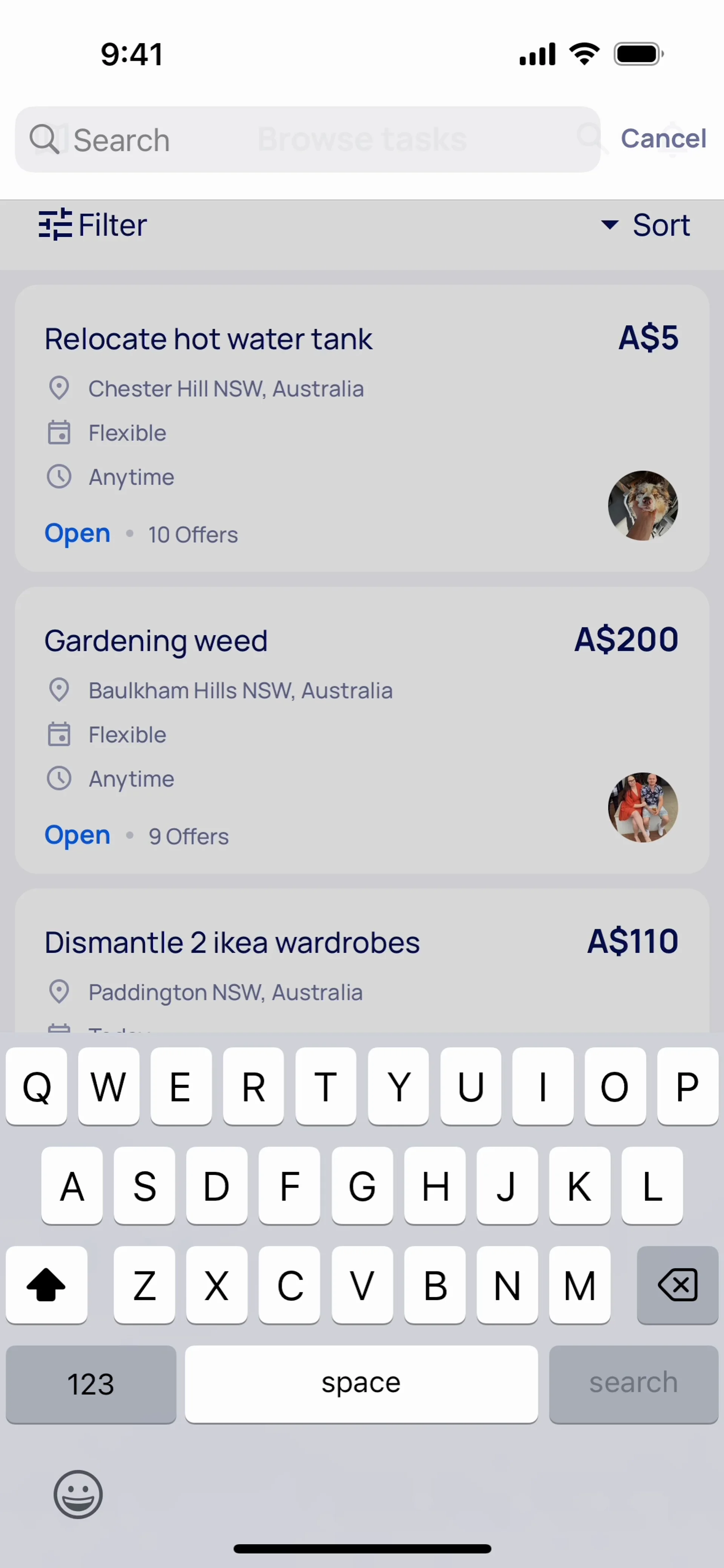The width and height of the screenshot is (724, 1568).
Task: Switch keyboard to 123 numbers layout
Action: tap(91, 1384)
